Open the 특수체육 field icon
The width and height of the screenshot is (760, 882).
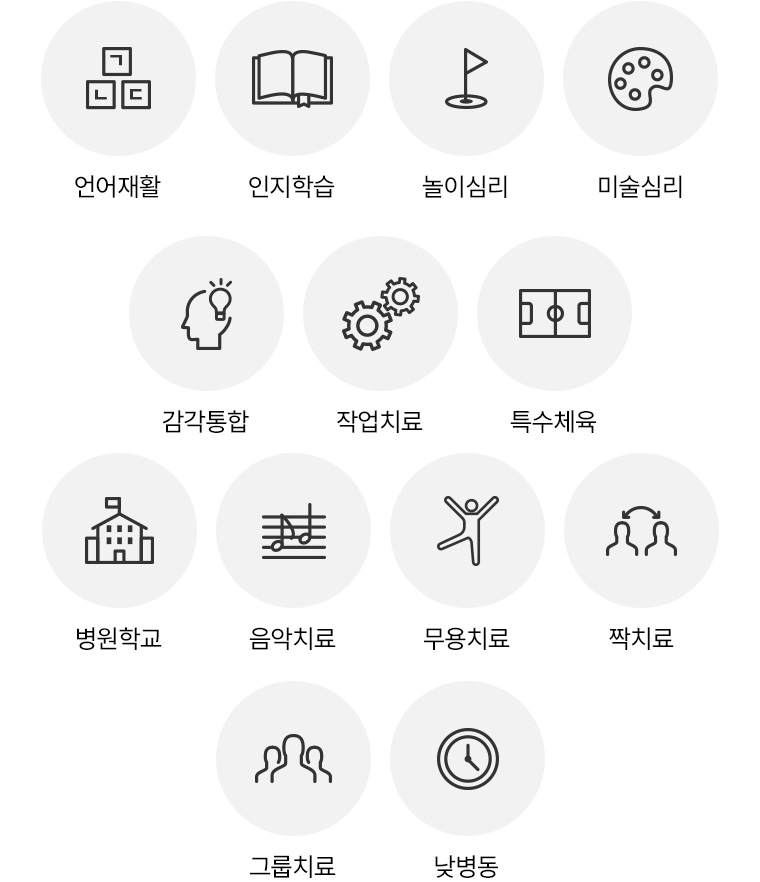[554, 314]
